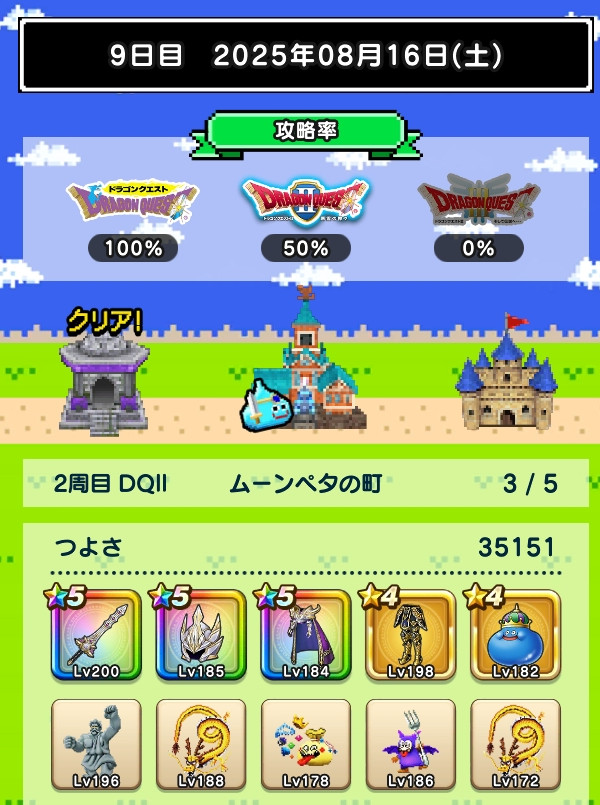Screen dimensions: 600x805
Task: Tap the Lv182 crowned slime tile
Action: 515,636
